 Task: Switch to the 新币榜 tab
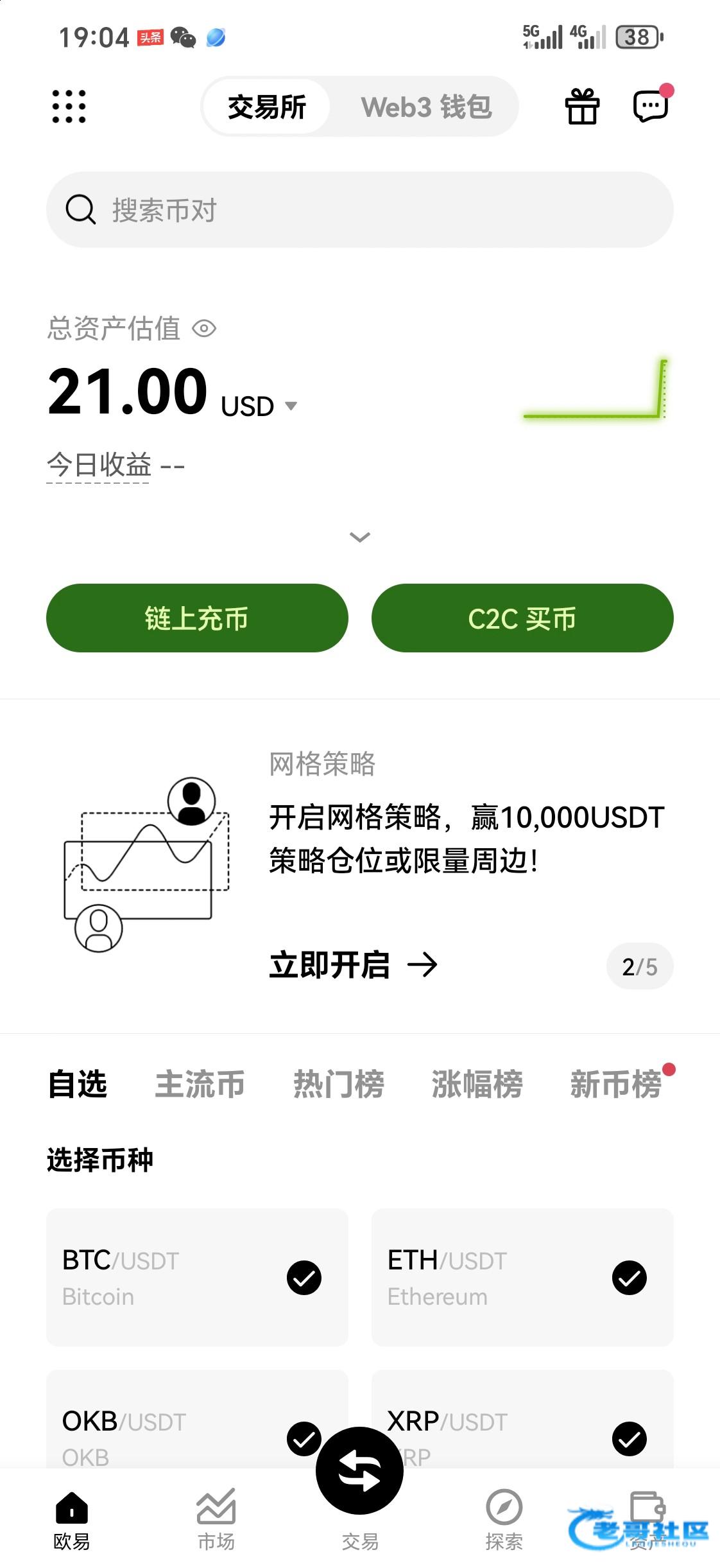(615, 1084)
